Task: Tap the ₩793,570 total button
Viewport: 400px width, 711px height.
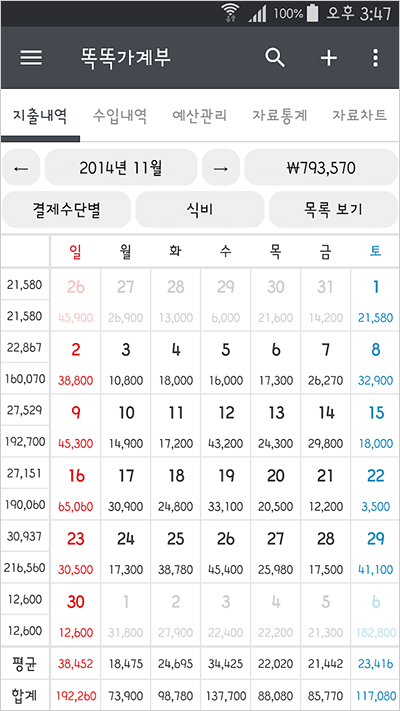Action: [321, 167]
